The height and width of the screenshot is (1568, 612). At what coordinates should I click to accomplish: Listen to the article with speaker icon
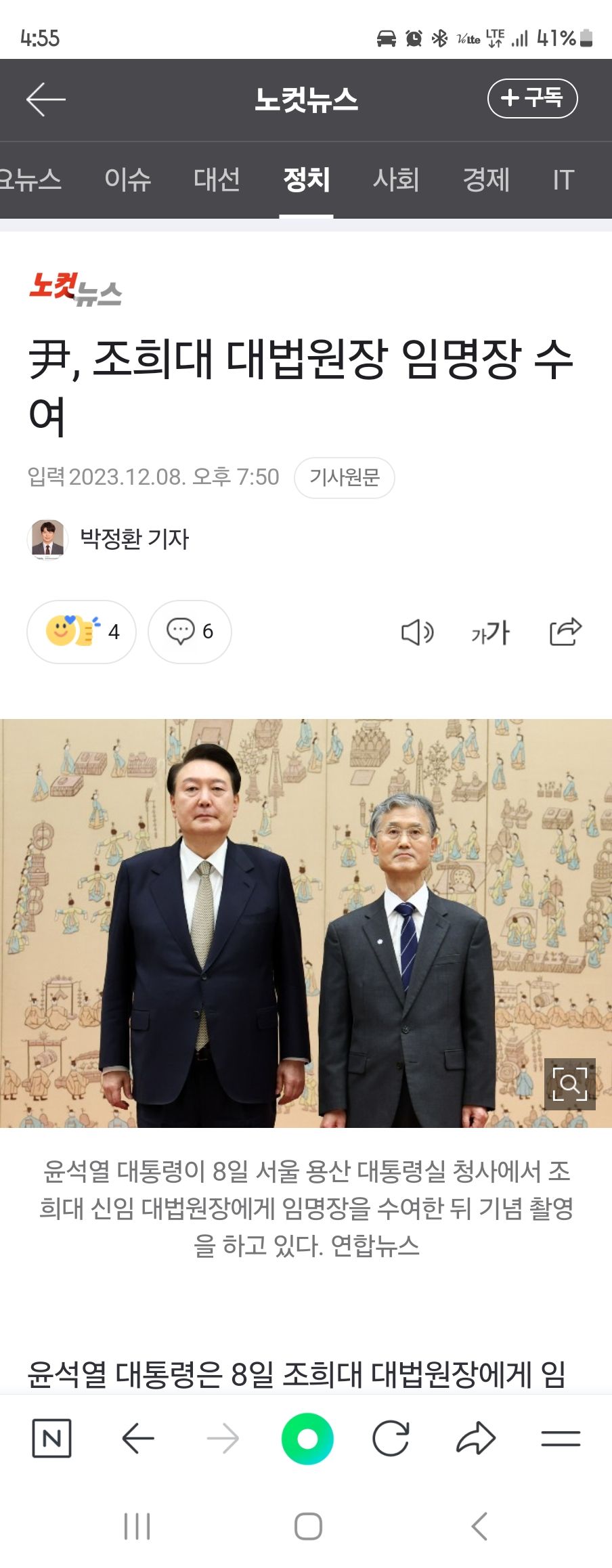click(417, 632)
